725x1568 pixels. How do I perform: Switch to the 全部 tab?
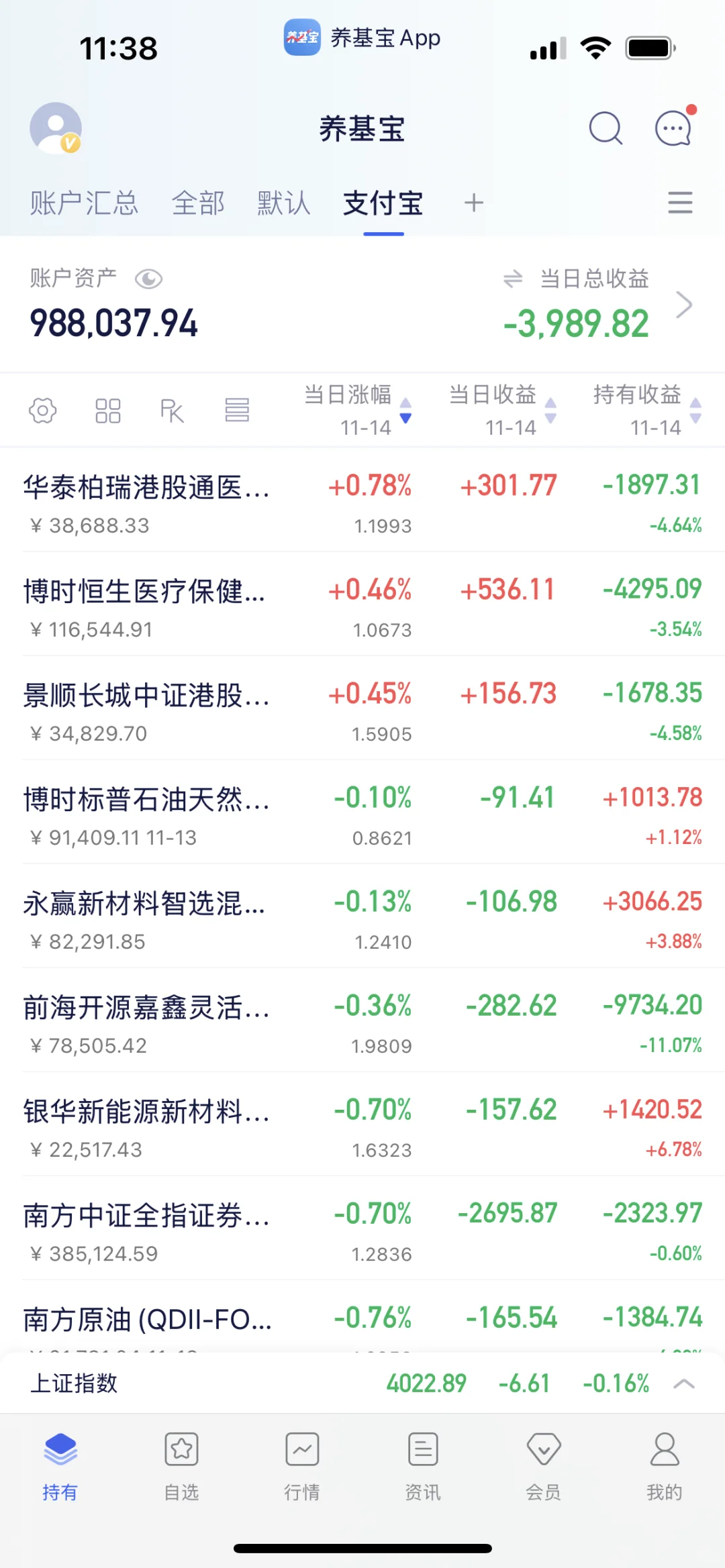coord(198,203)
